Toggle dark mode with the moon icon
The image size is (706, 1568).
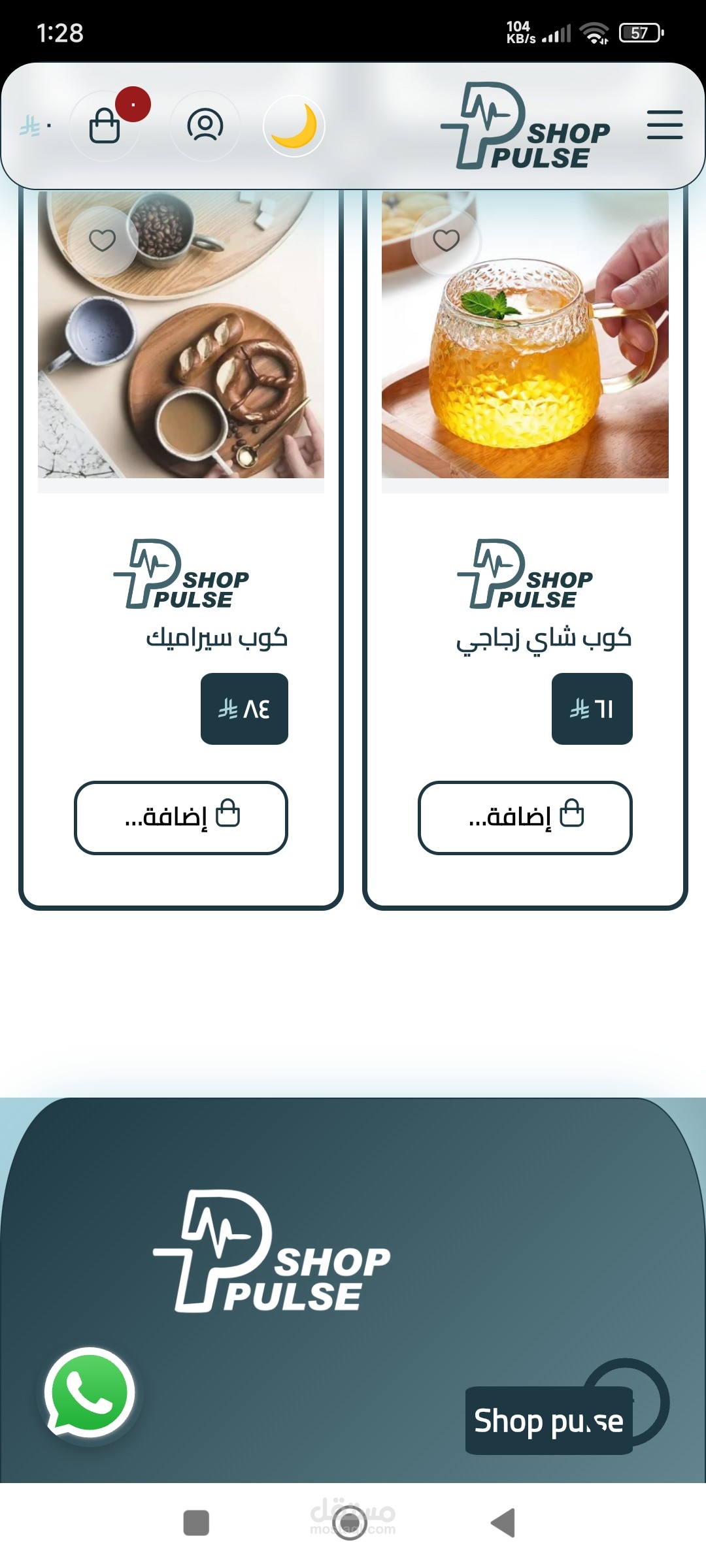(x=294, y=125)
